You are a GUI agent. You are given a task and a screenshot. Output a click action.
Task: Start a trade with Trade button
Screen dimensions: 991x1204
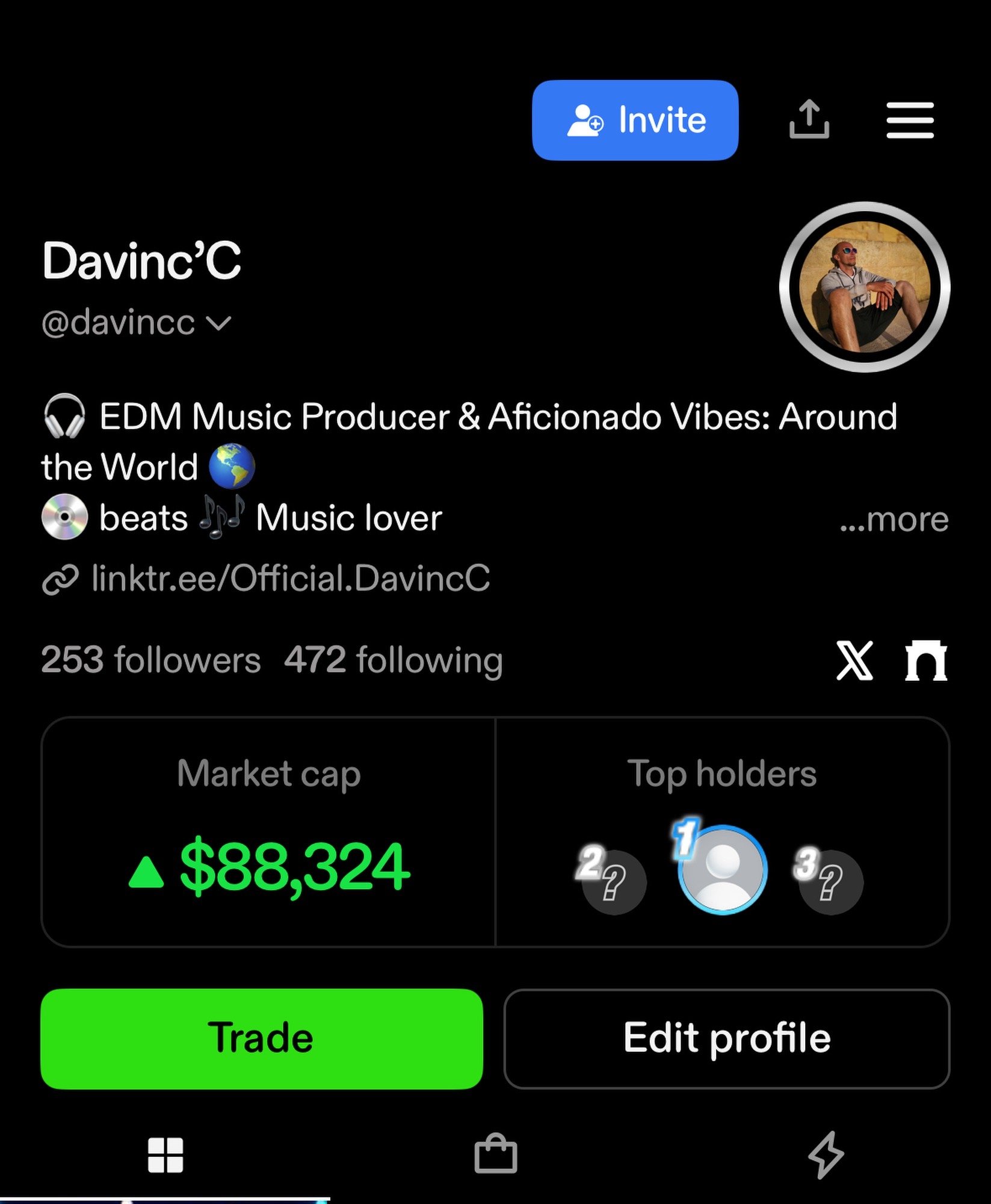tap(261, 1038)
